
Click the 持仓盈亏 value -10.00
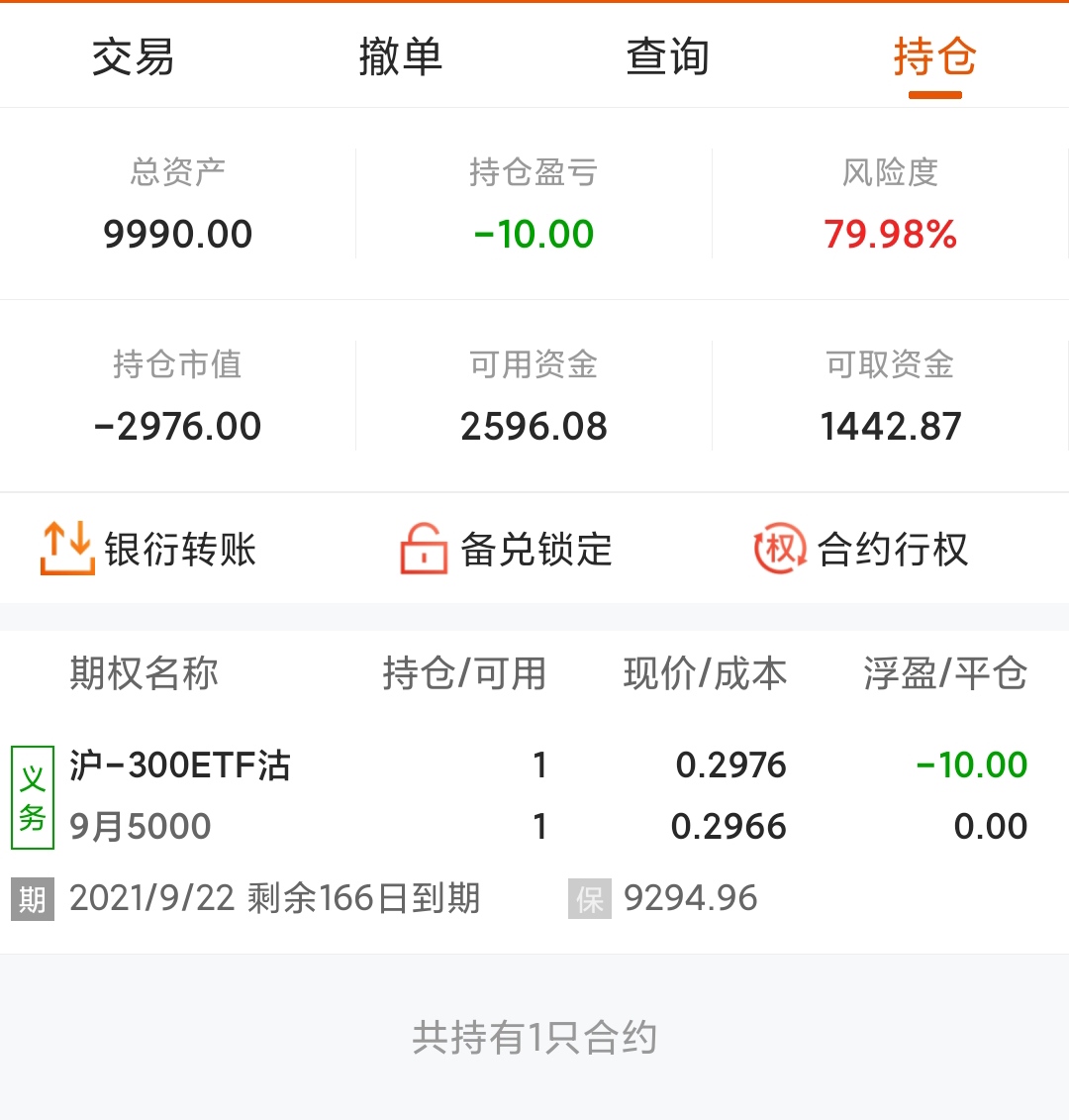534,234
